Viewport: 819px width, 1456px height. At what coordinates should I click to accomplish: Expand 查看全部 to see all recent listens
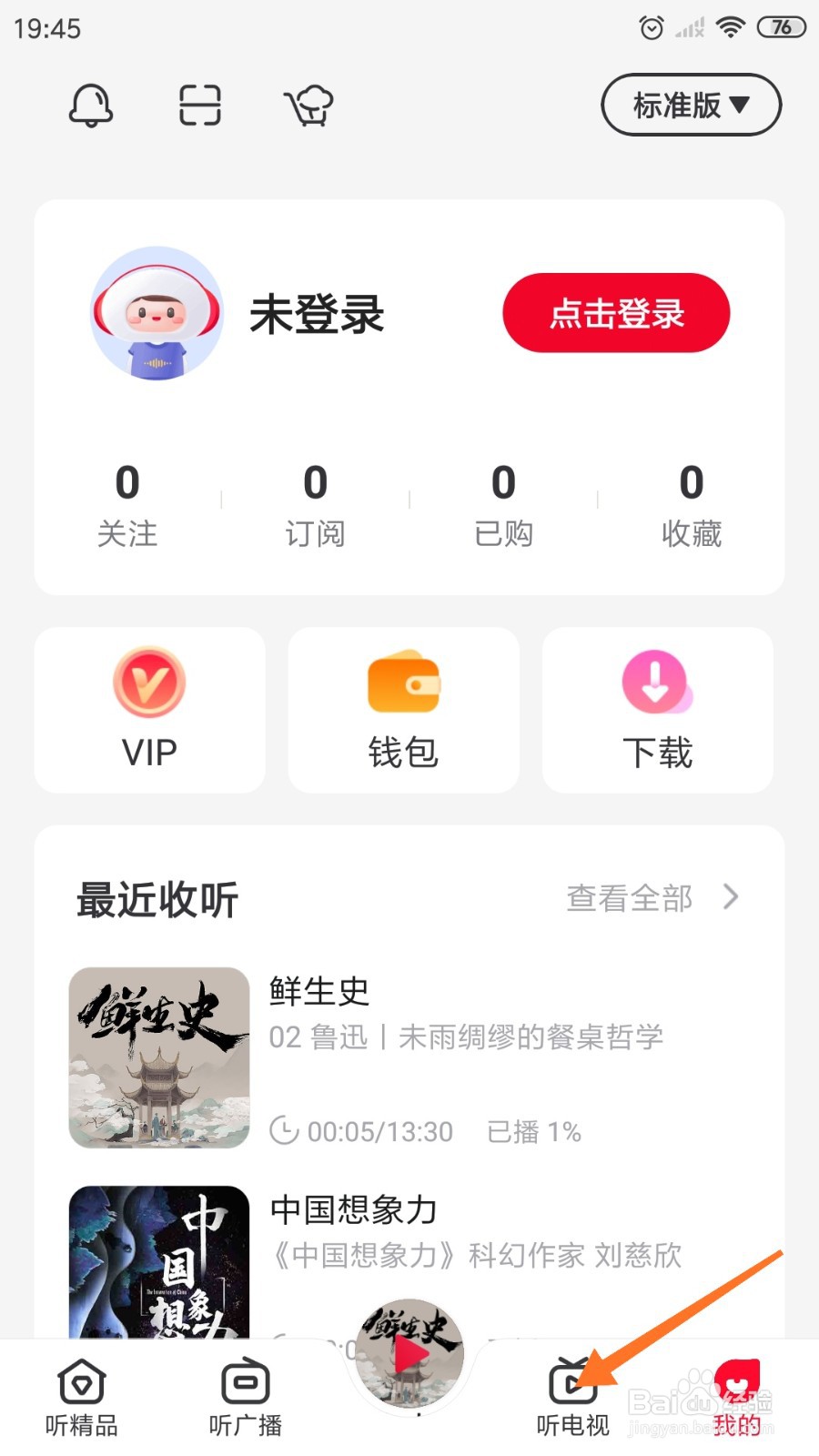(629, 899)
